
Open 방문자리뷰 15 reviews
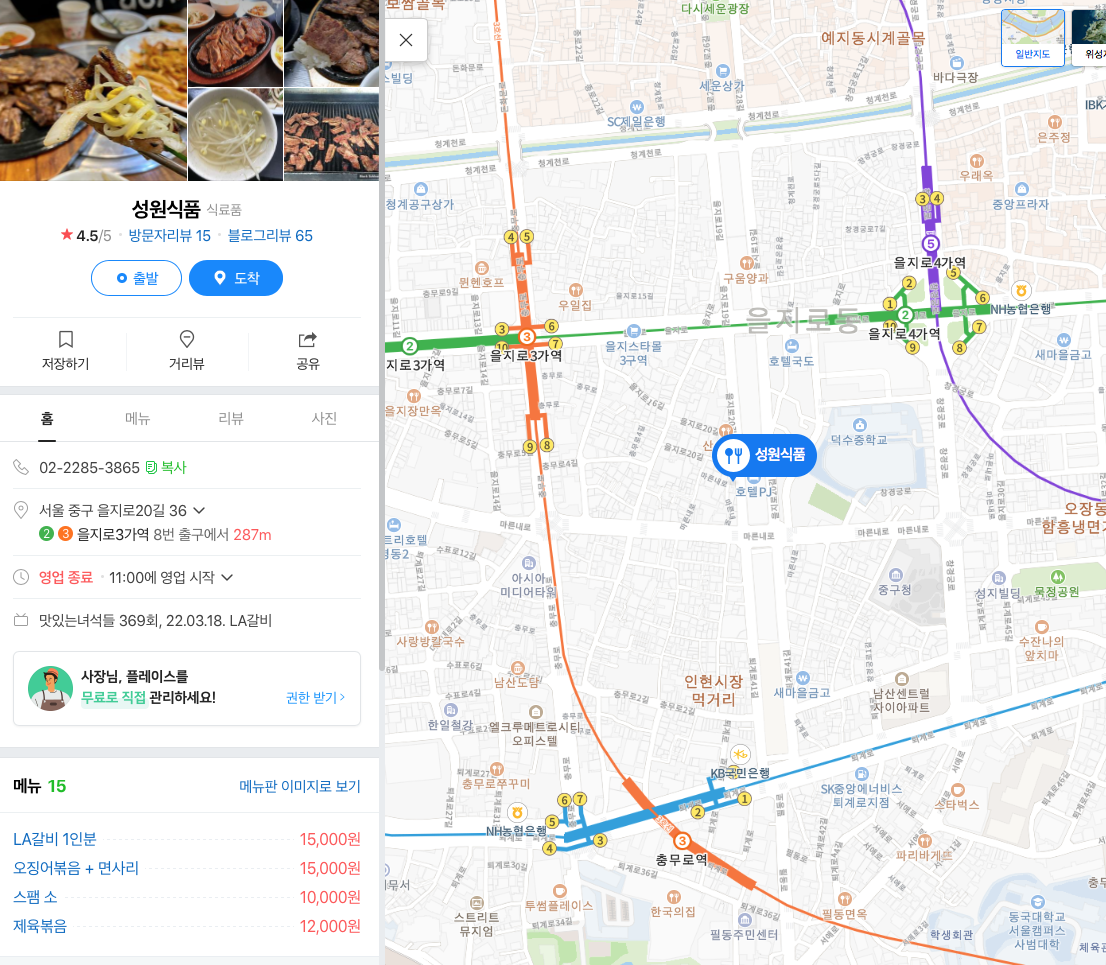click(169, 236)
